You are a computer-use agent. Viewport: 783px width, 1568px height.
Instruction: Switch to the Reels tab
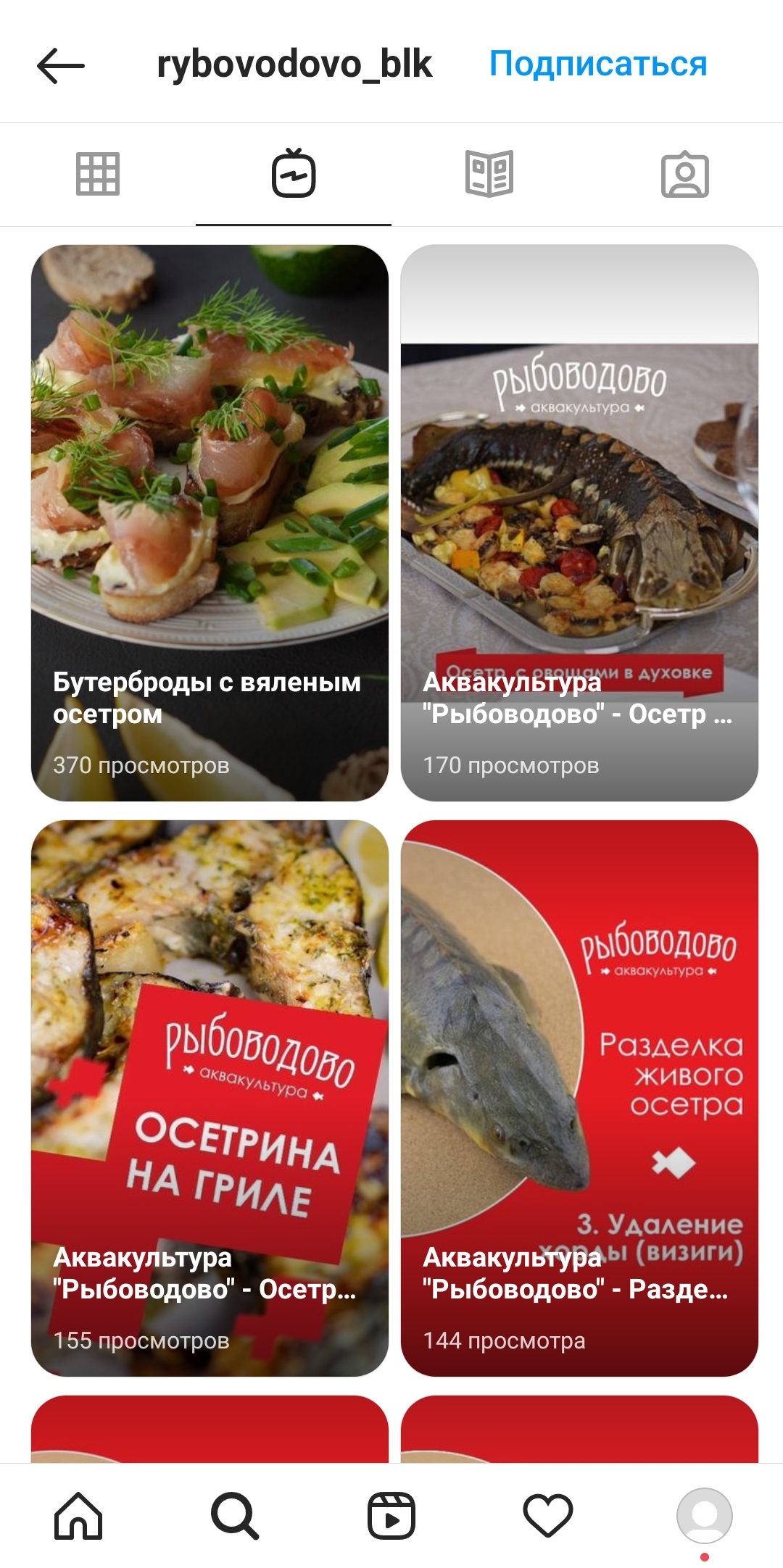point(391,1516)
